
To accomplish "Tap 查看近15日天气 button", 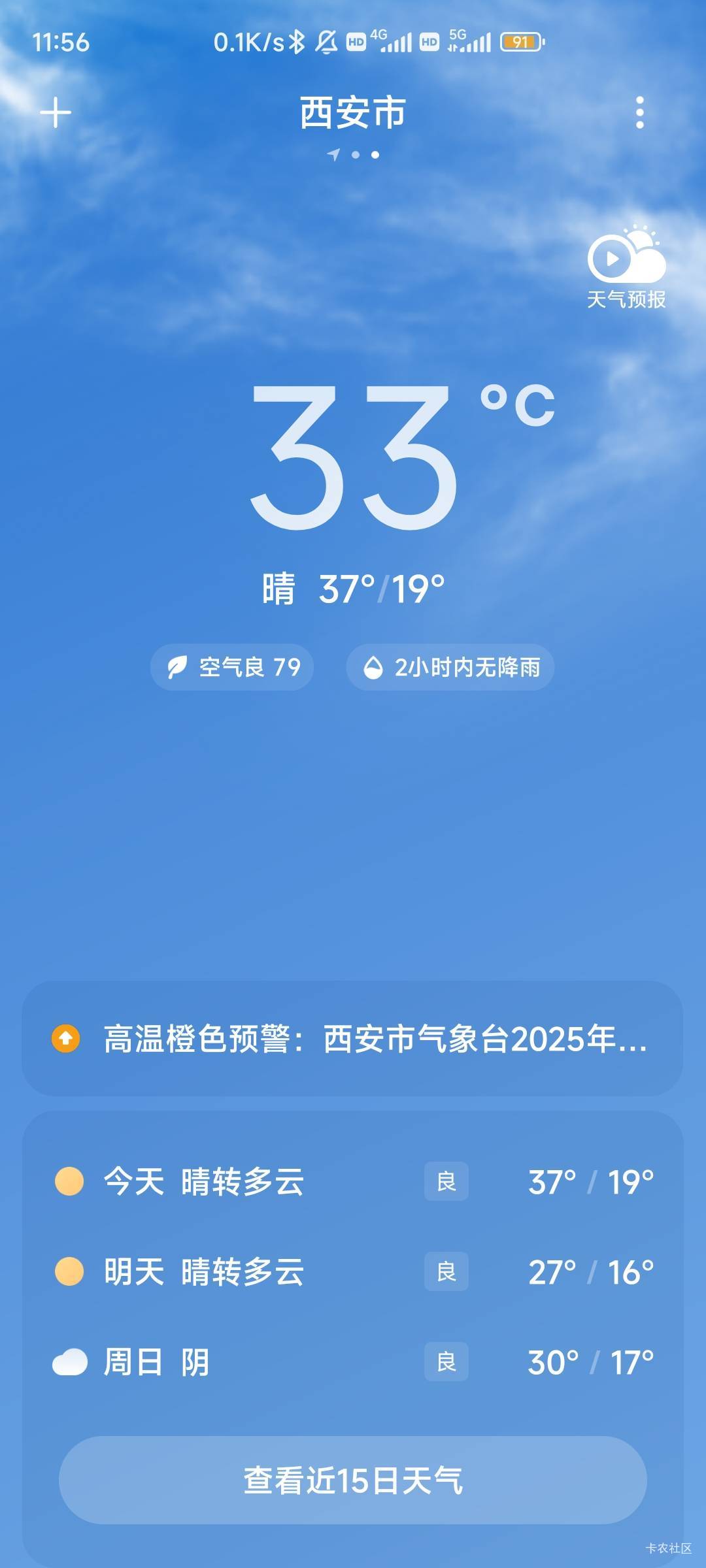I will pos(353,1480).
